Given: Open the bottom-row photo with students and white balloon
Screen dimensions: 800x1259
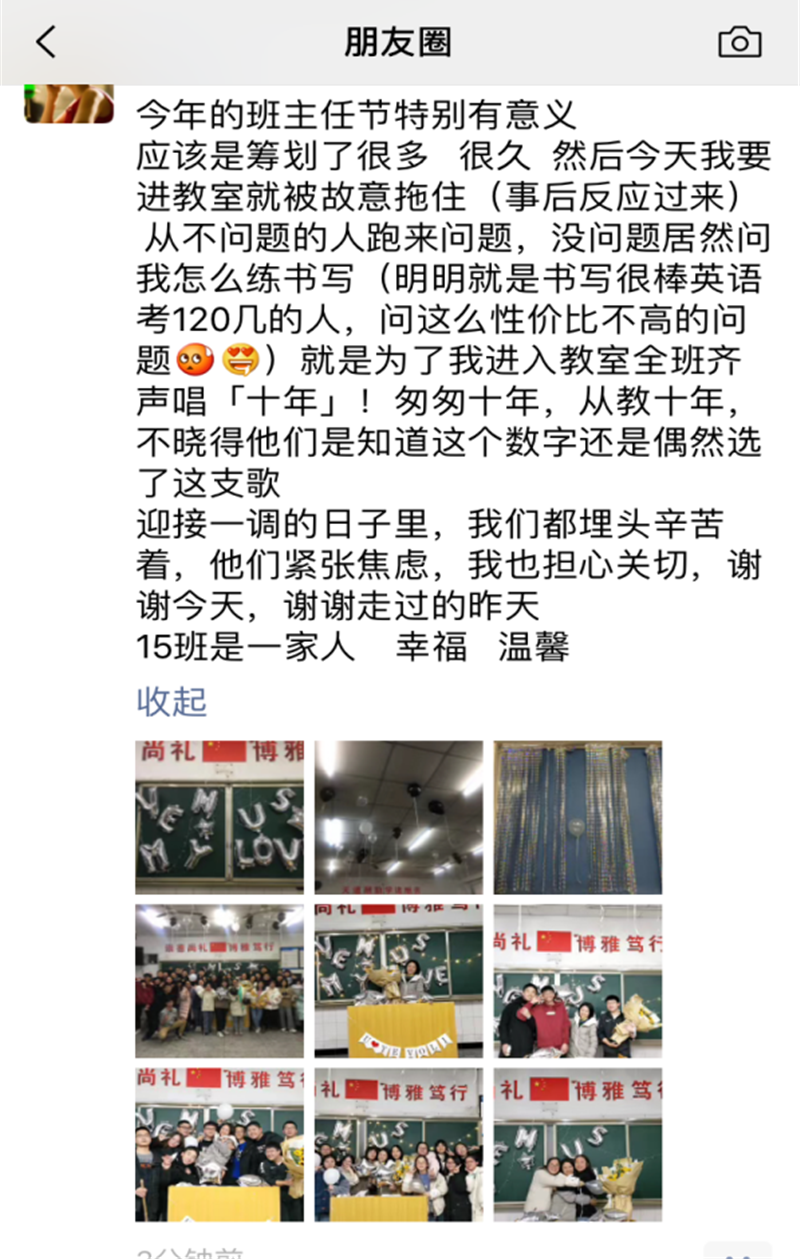Looking at the screenshot, I should click(x=219, y=1144).
